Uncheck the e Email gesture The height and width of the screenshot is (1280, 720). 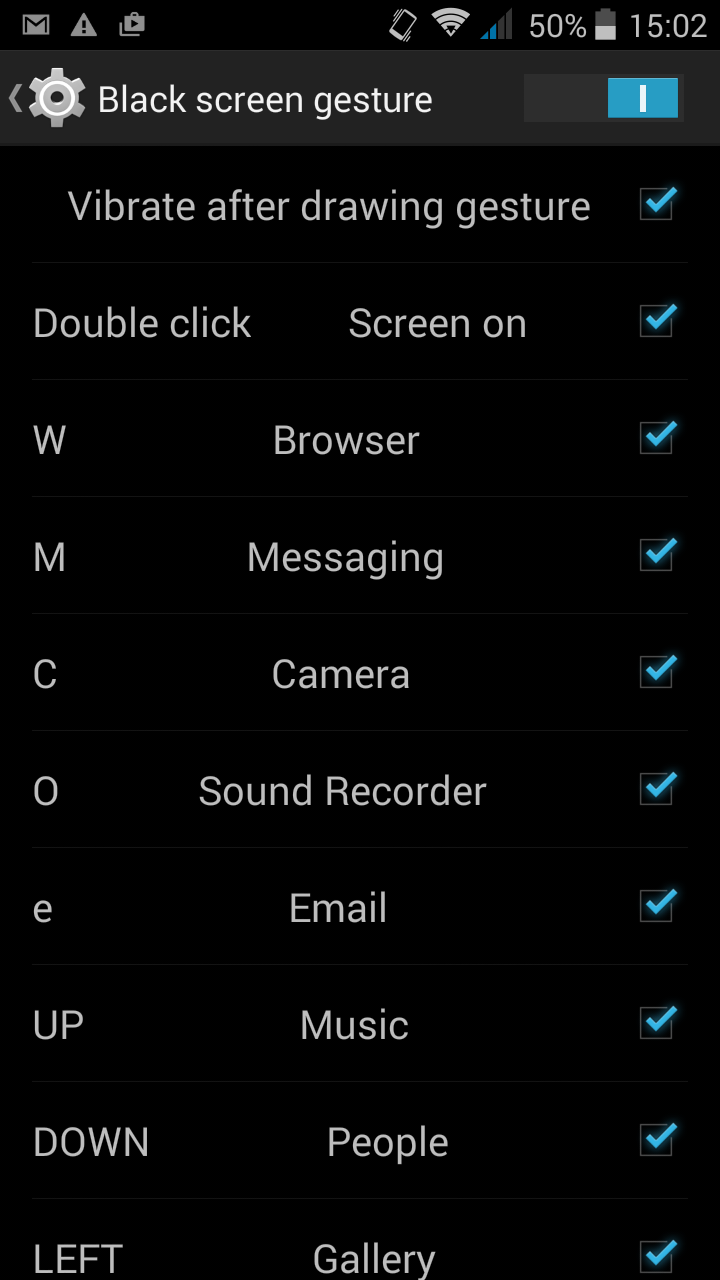(x=658, y=906)
